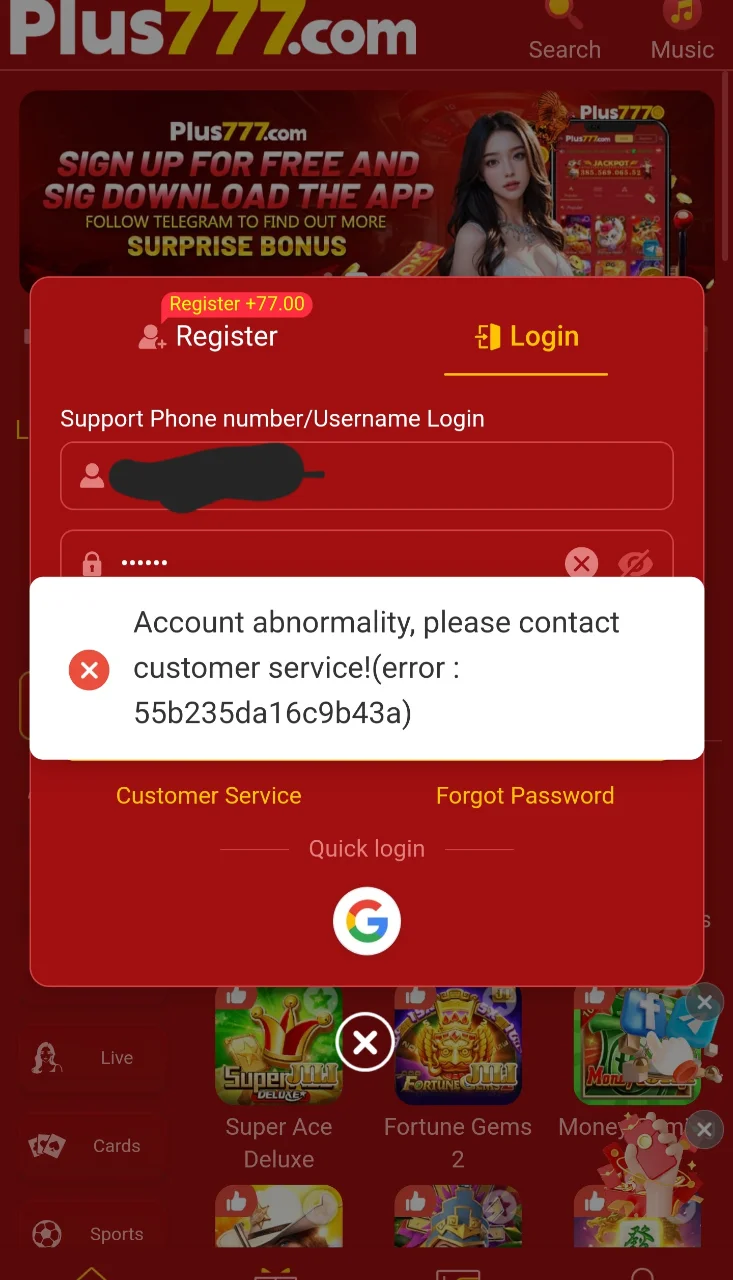This screenshot has height=1280, width=733.
Task: Open Customer Service link
Action: point(209,796)
